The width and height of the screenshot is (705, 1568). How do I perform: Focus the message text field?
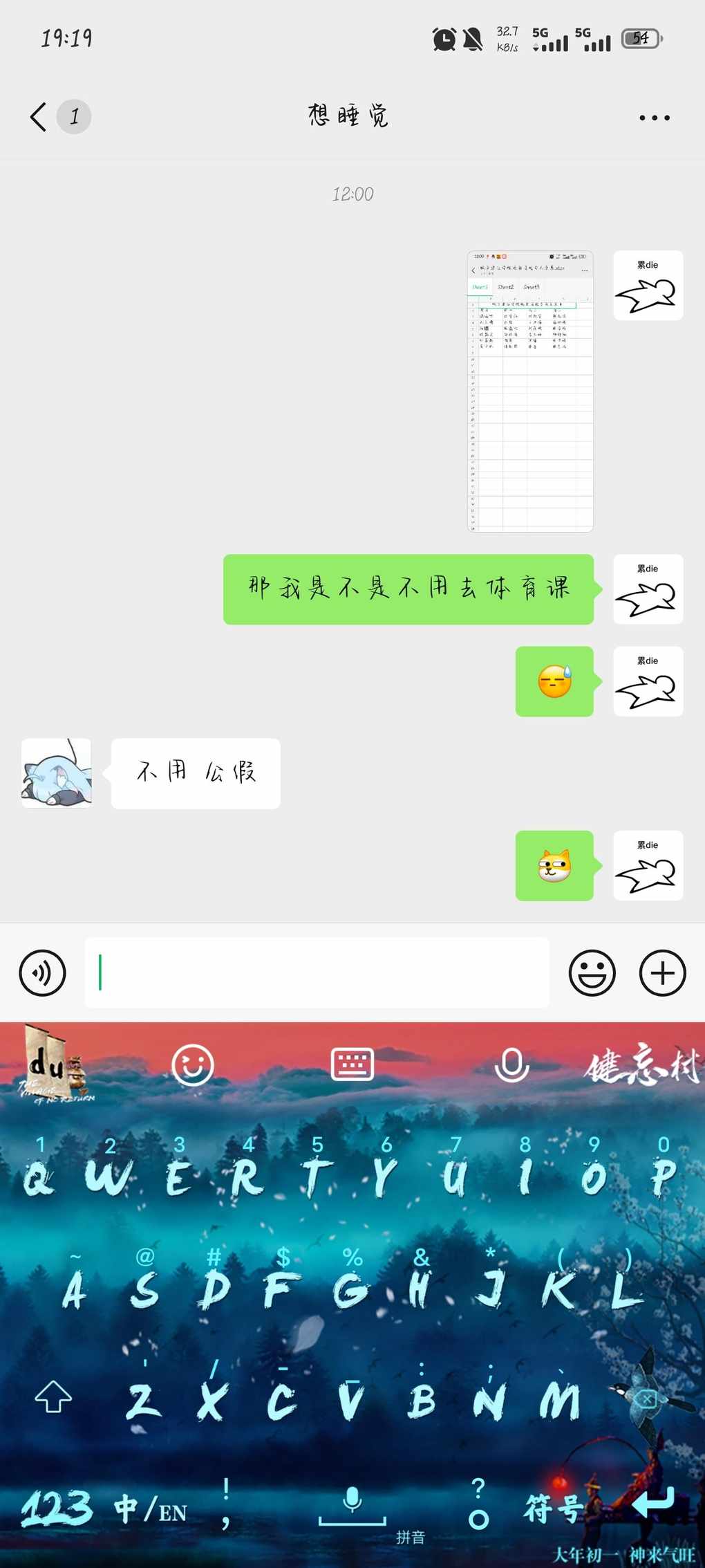pyautogui.click(x=317, y=973)
